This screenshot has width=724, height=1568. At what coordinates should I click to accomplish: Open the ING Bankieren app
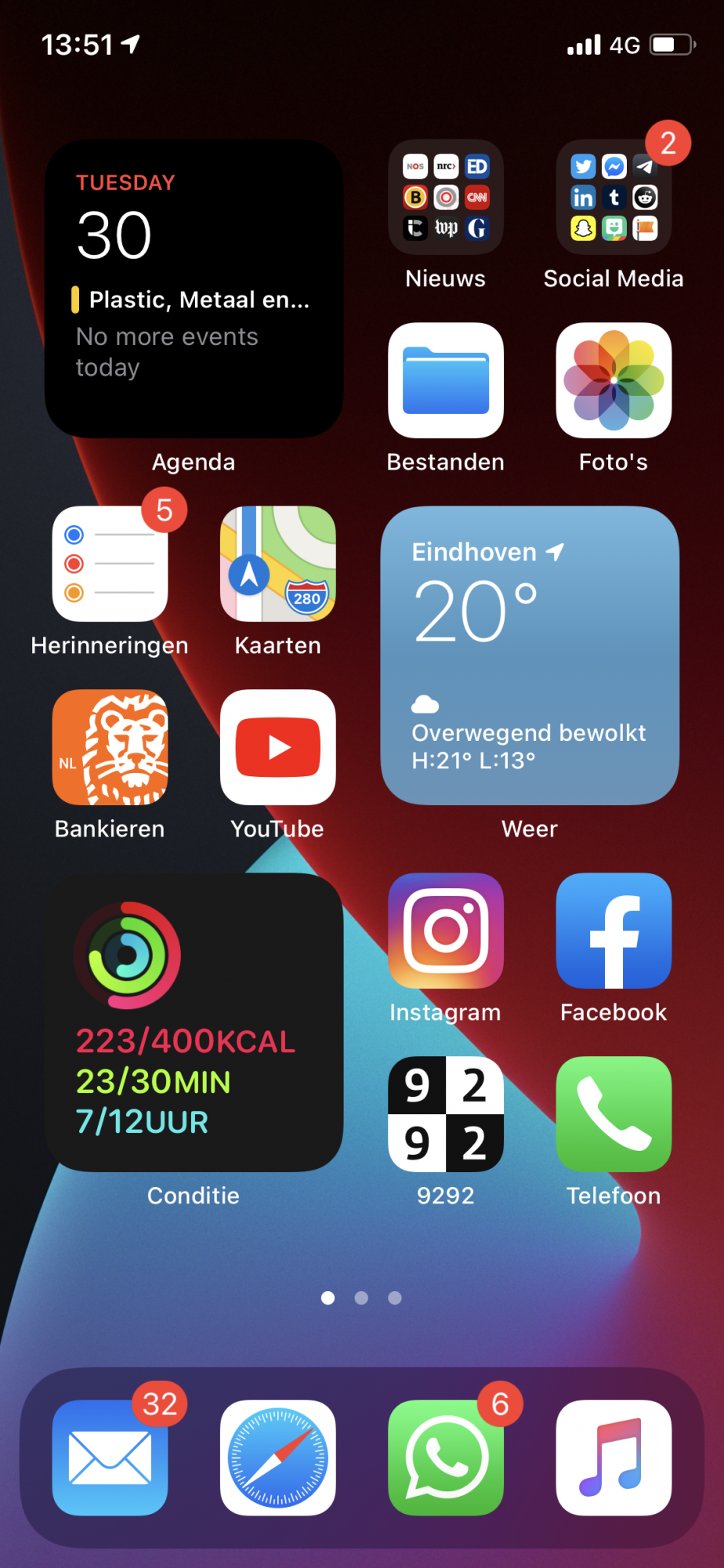click(110, 747)
